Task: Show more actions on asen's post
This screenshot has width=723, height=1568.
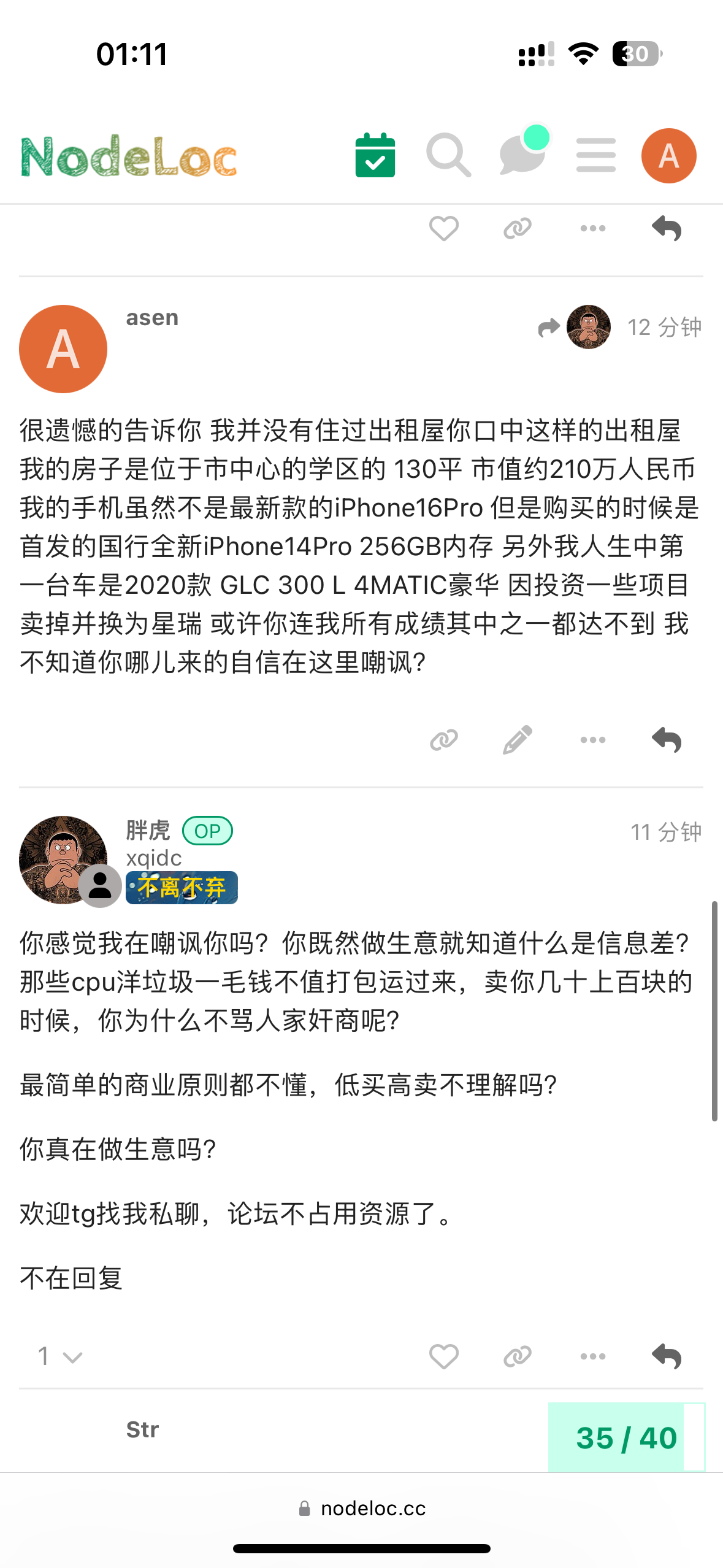Action: click(x=593, y=740)
